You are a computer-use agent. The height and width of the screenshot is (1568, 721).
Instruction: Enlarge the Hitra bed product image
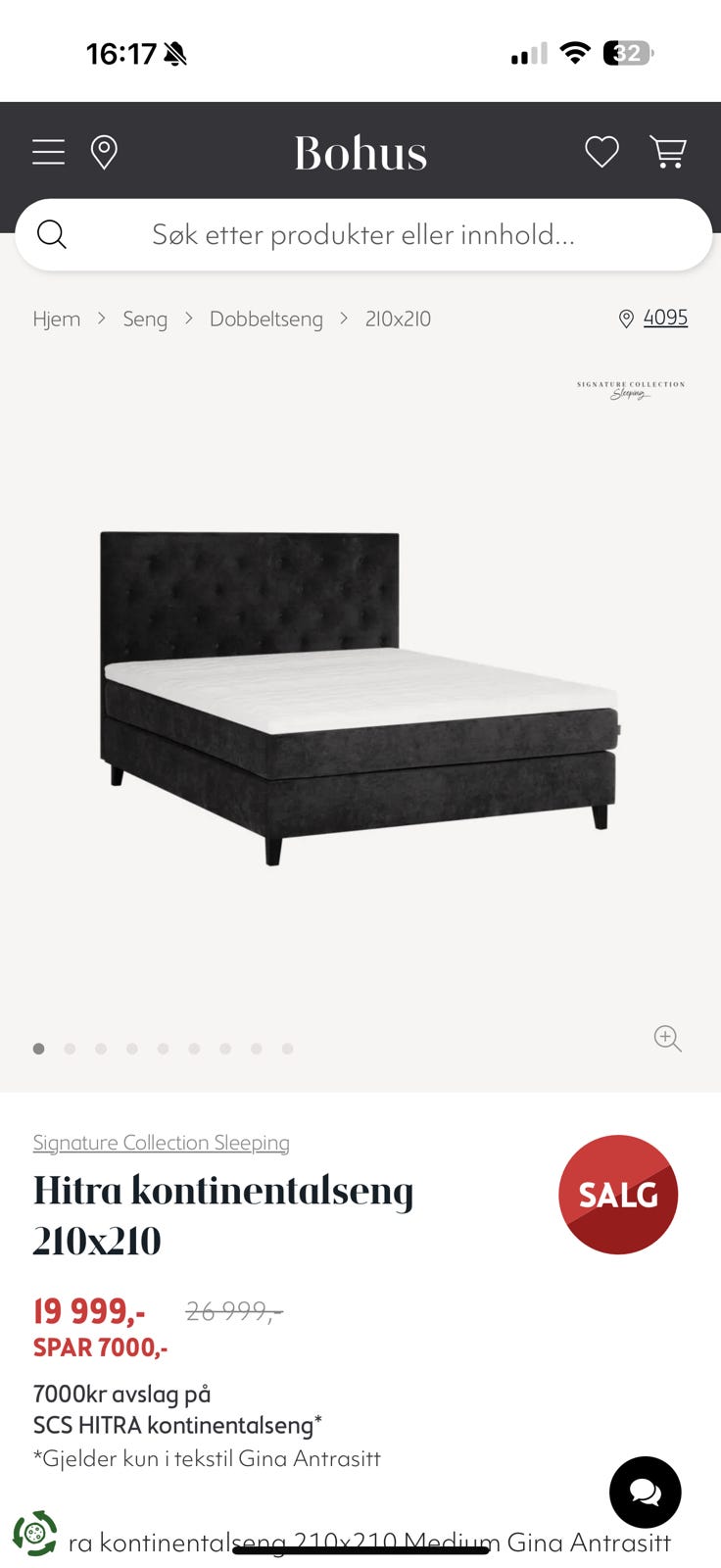[360, 696]
